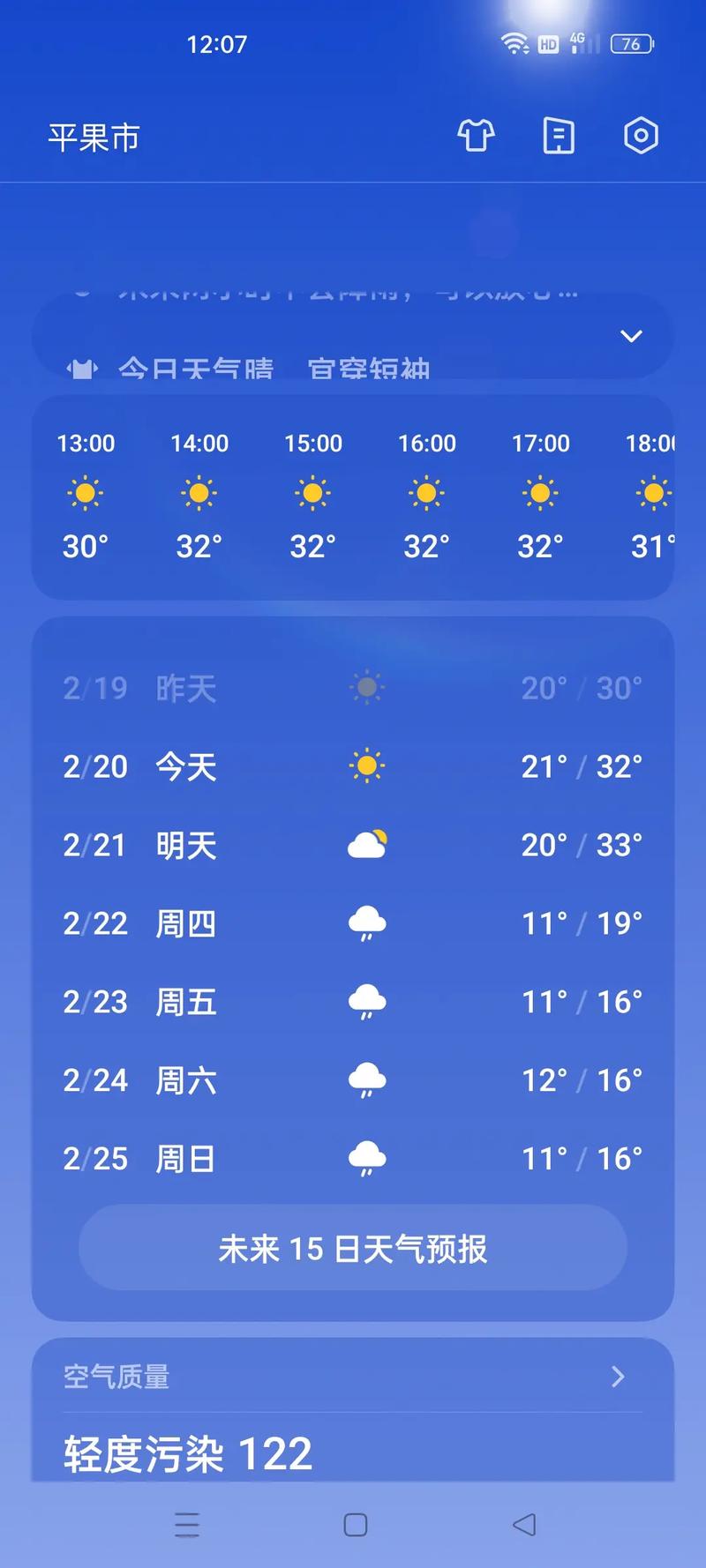Tap the rain icon on the 周四 row
The width and height of the screenshot is (706, 1568).
click(x=367, y=922)
